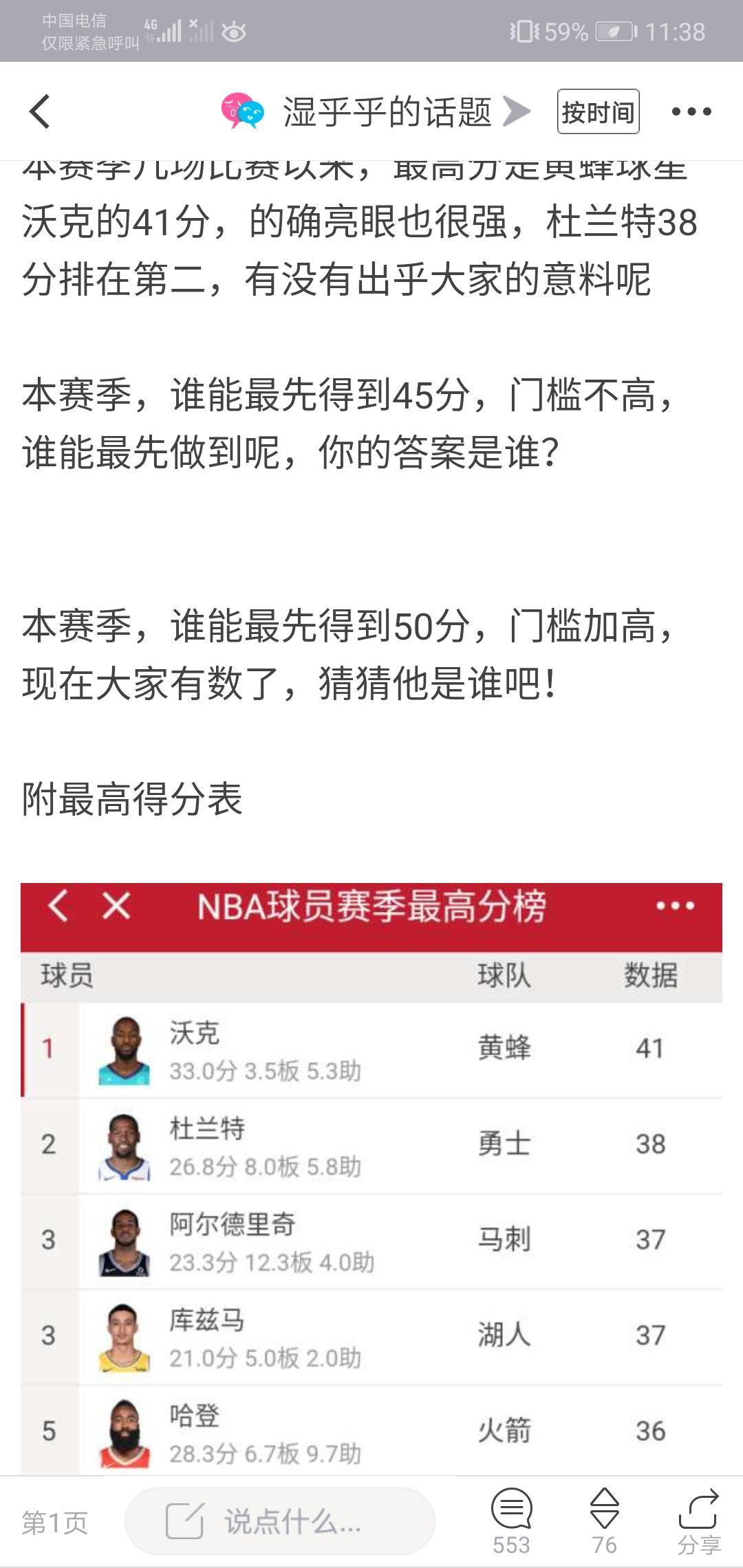View the 553 comments

pos(511,1520)
